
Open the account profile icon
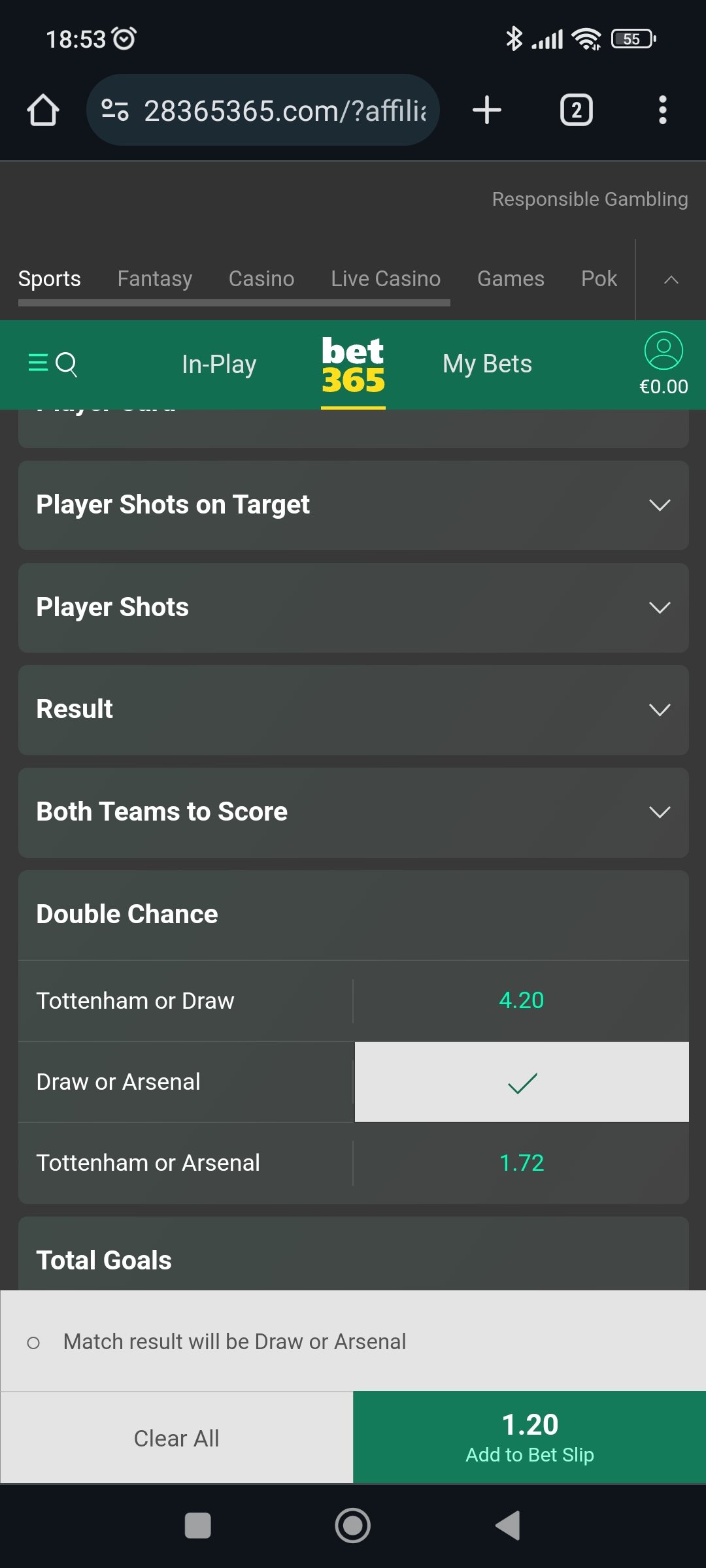(x=664, y=351)
